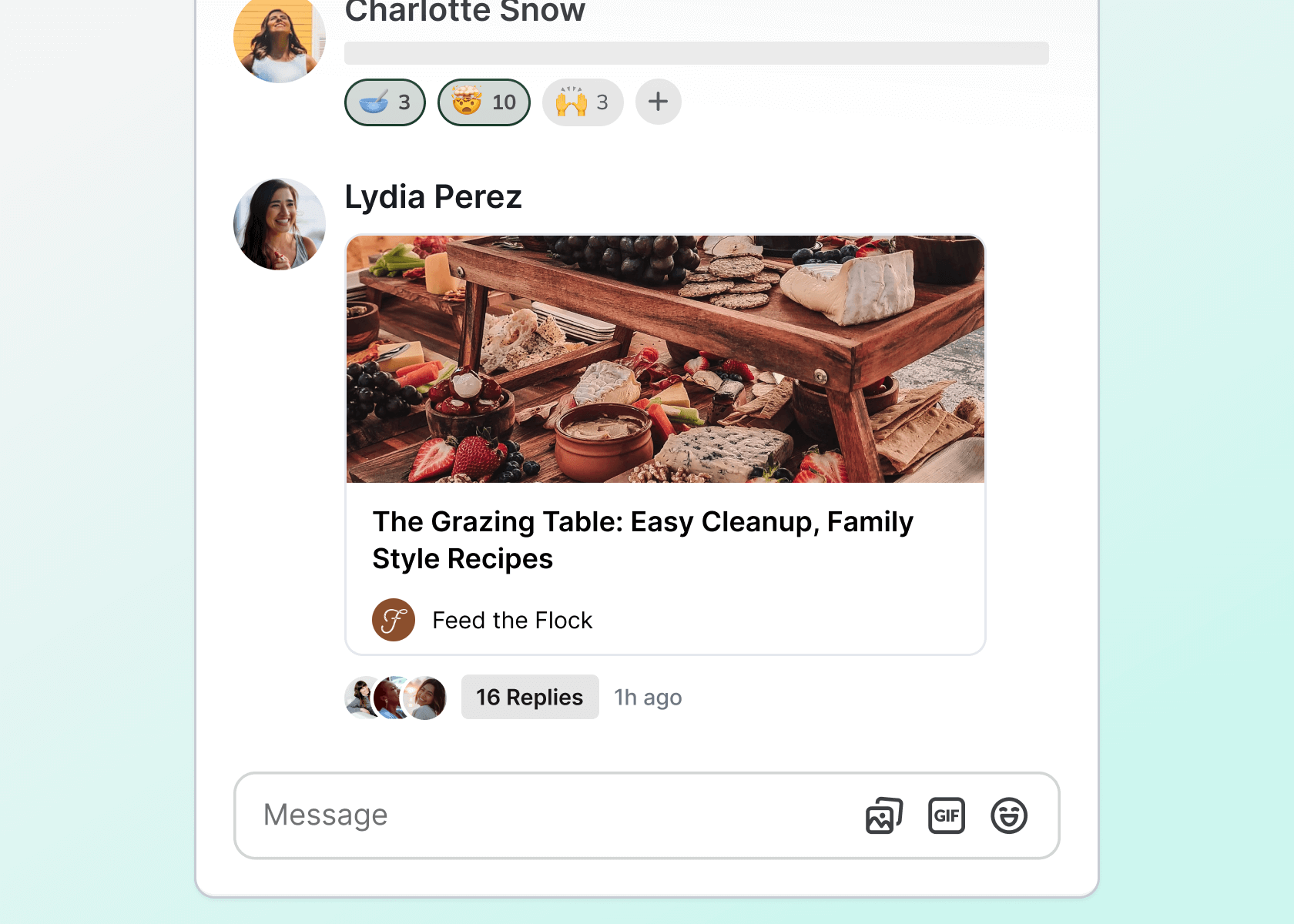The width and height of the screenshot is (1294, 924).
Task: Toggle the mind-blown reaction with 10
Action: point(484,102)
